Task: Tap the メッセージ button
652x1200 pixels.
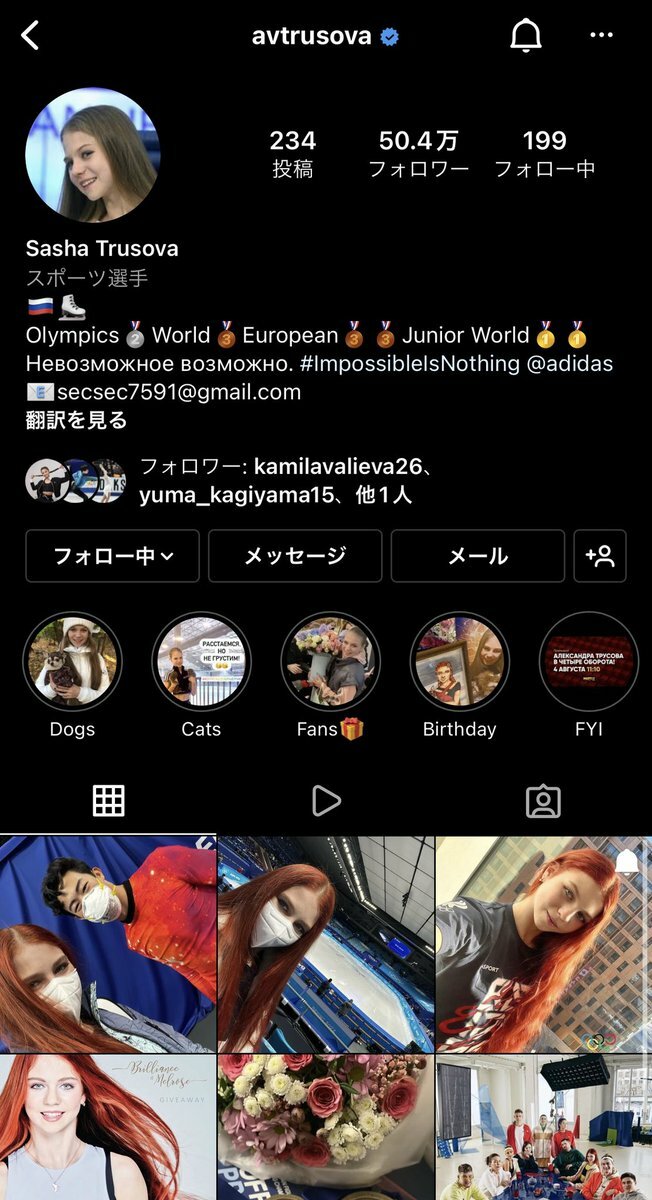Action: click(x=295, y=556)
